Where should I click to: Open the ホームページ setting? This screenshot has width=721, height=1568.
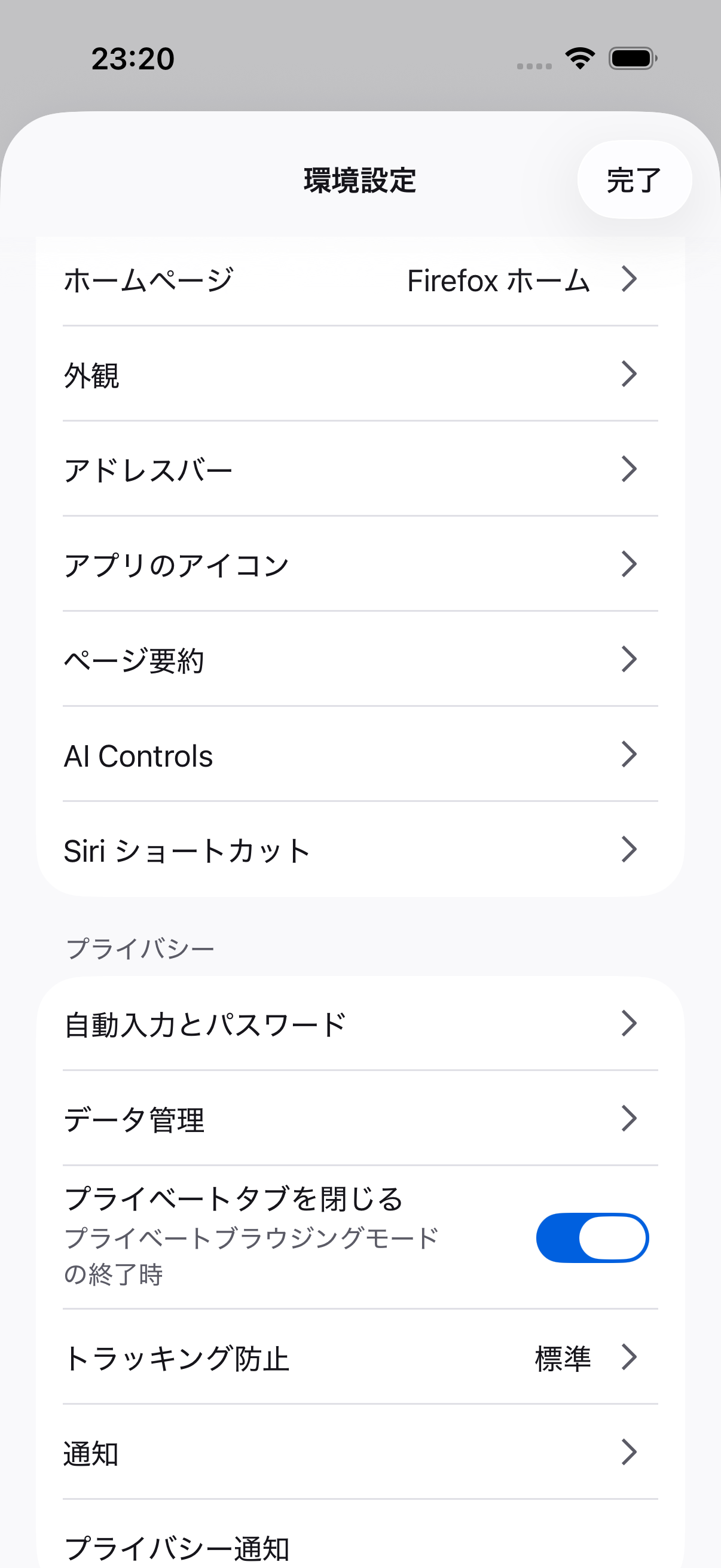point(360,280)
